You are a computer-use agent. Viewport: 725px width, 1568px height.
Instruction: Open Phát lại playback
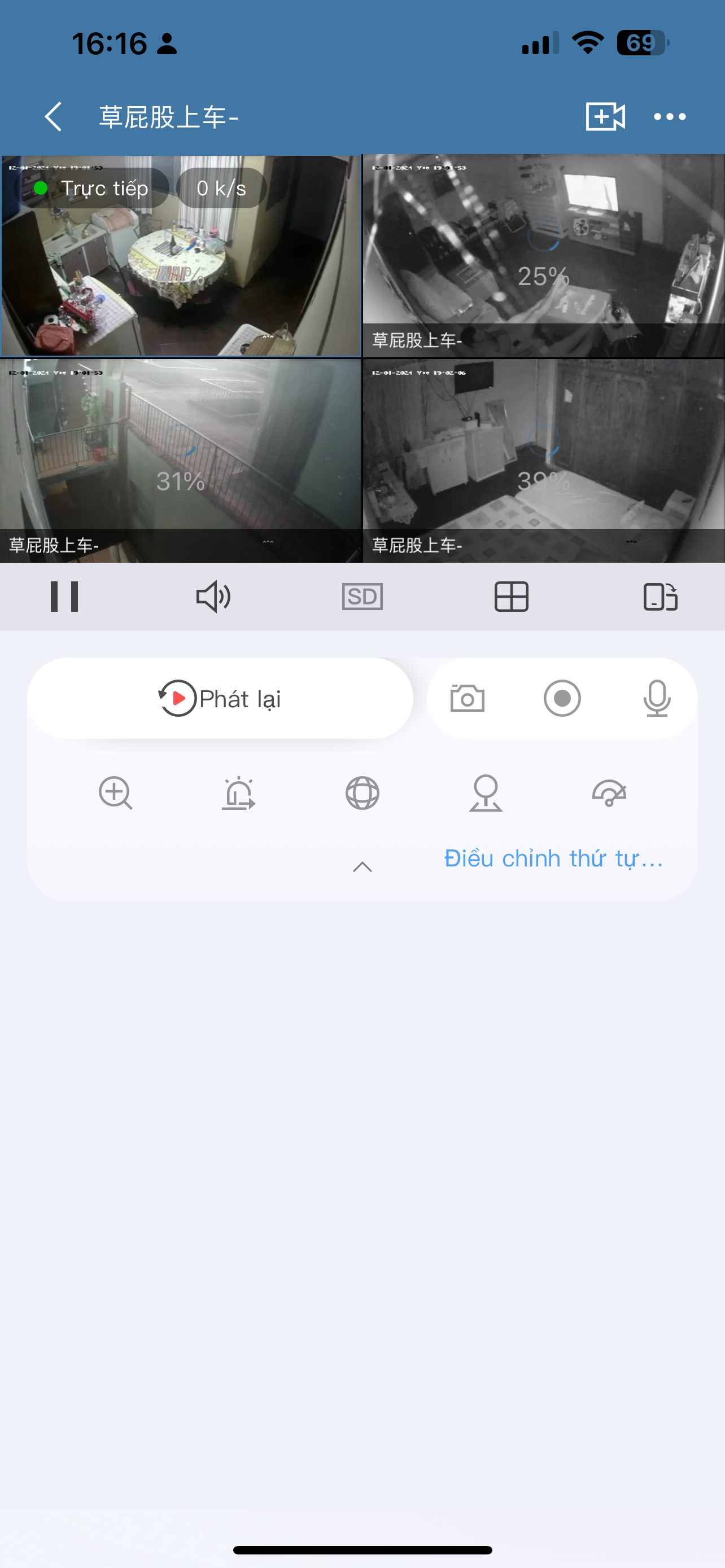point(220,698)
